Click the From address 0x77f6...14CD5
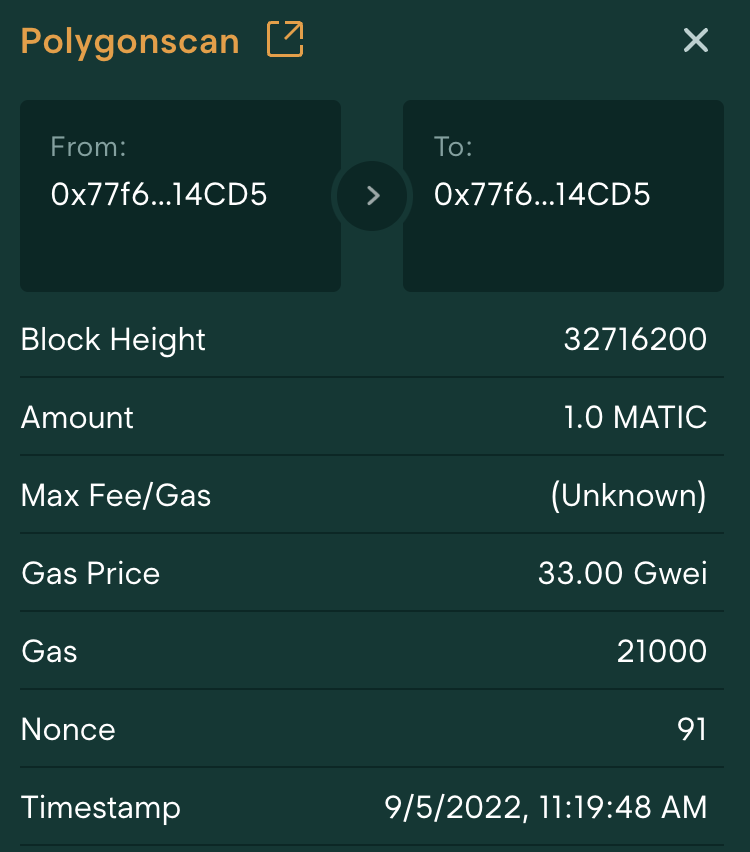 tap(158, 195)
